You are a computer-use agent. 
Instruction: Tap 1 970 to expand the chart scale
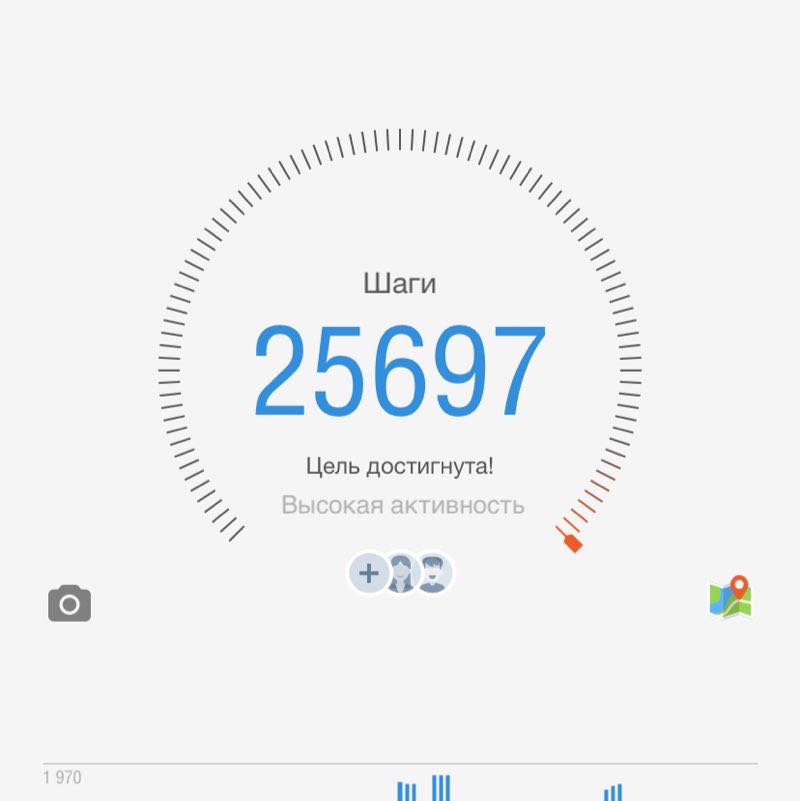tap(60, 776)
